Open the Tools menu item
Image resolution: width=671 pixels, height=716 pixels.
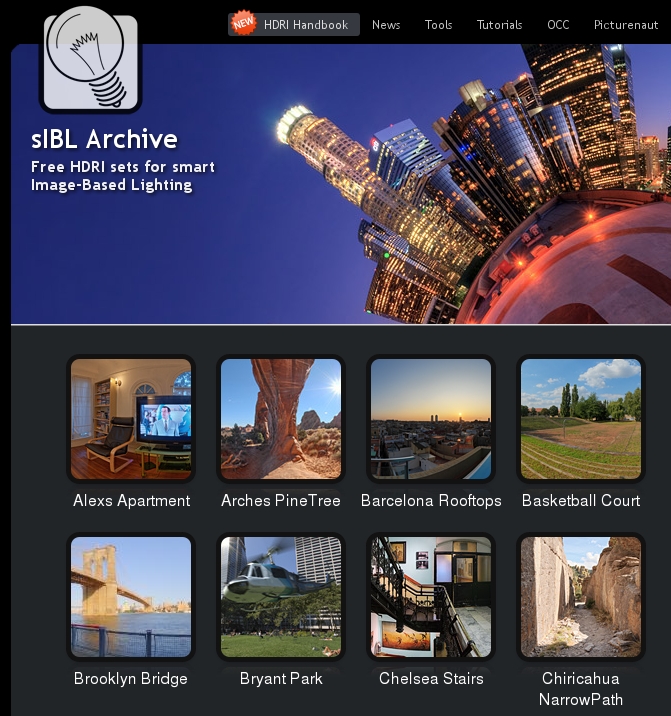pos(438,25)
